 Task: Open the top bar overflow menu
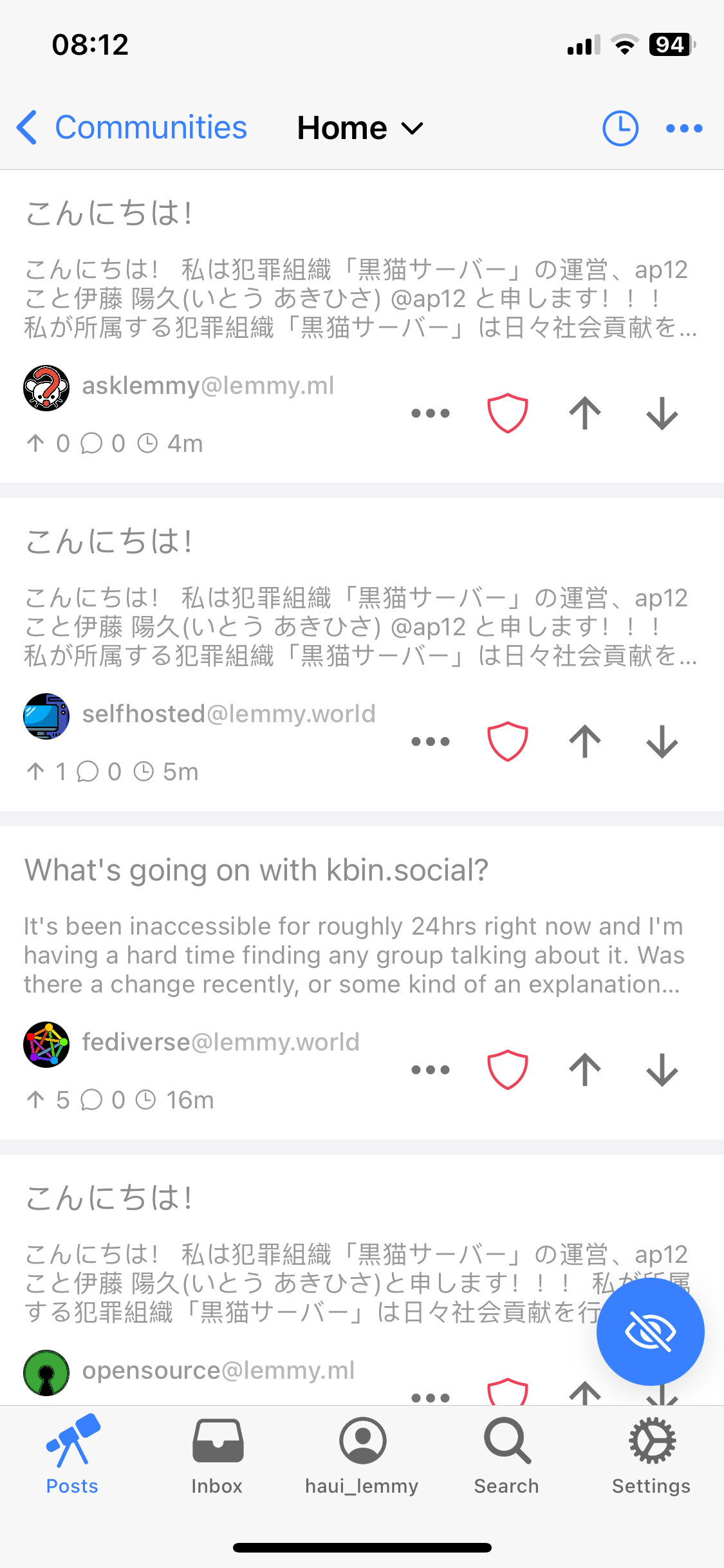[x=684, y=128]
